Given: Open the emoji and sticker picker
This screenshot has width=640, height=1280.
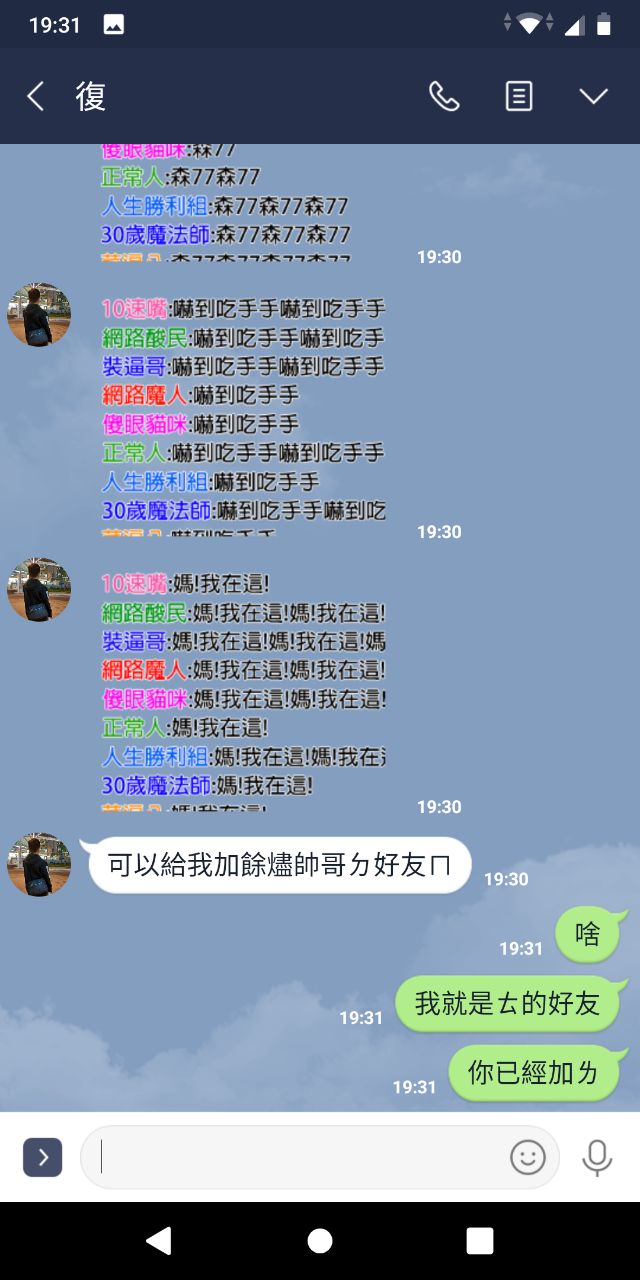Looking at the screenshot, I should coord(527,1157).
